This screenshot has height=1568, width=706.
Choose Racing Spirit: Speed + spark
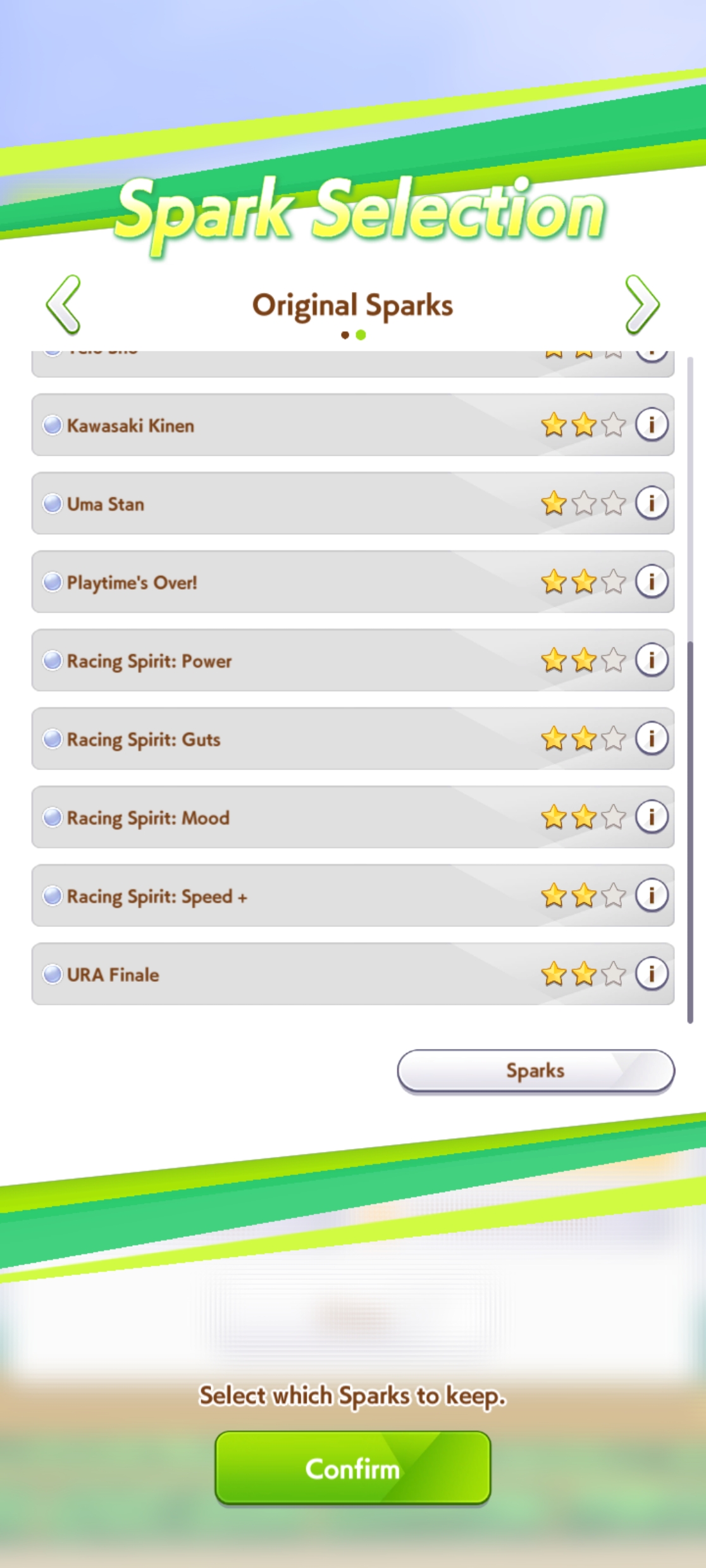[x=352, y=895]
